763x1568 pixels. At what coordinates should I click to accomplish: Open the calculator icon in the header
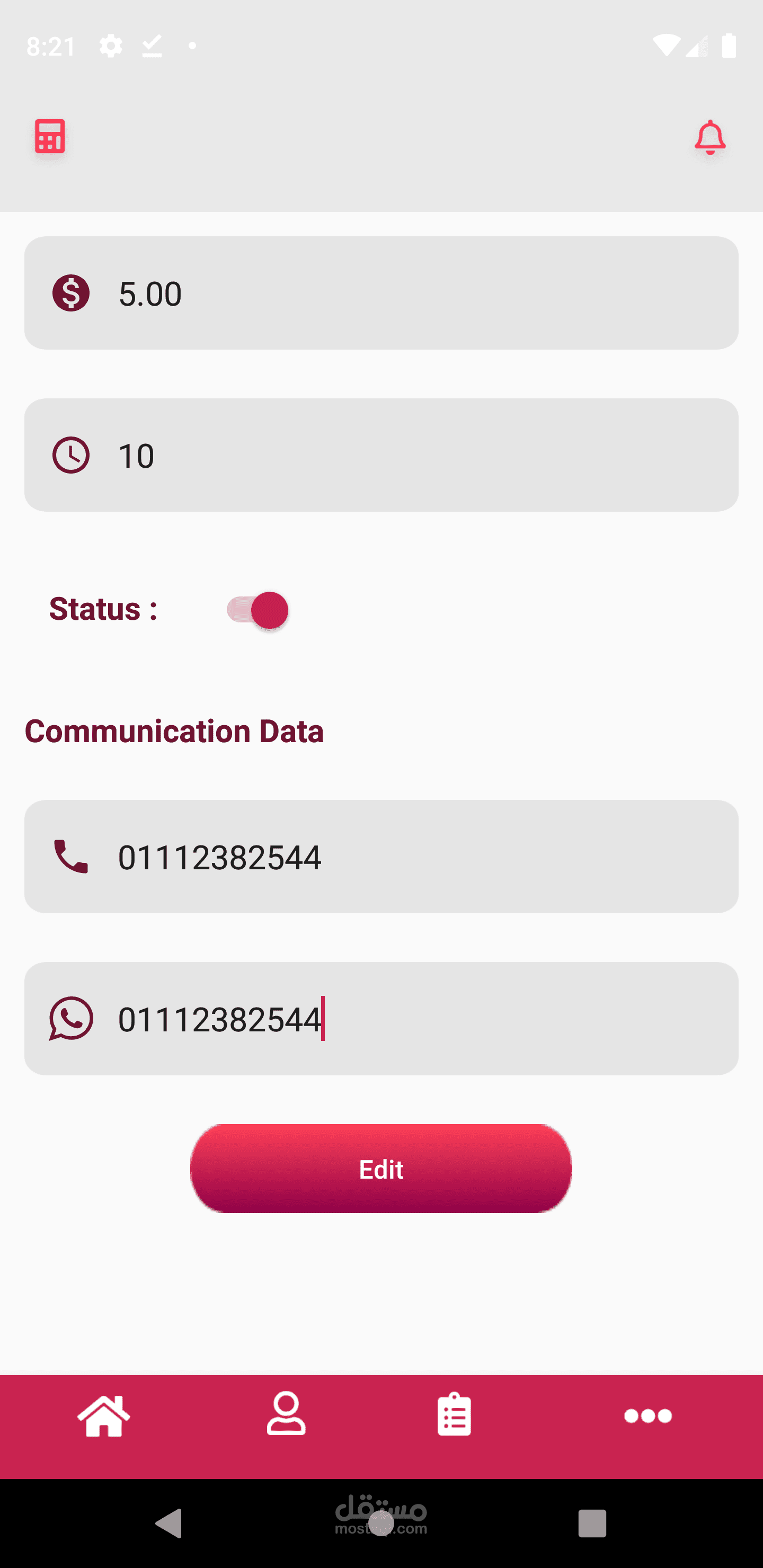(50, 136)
